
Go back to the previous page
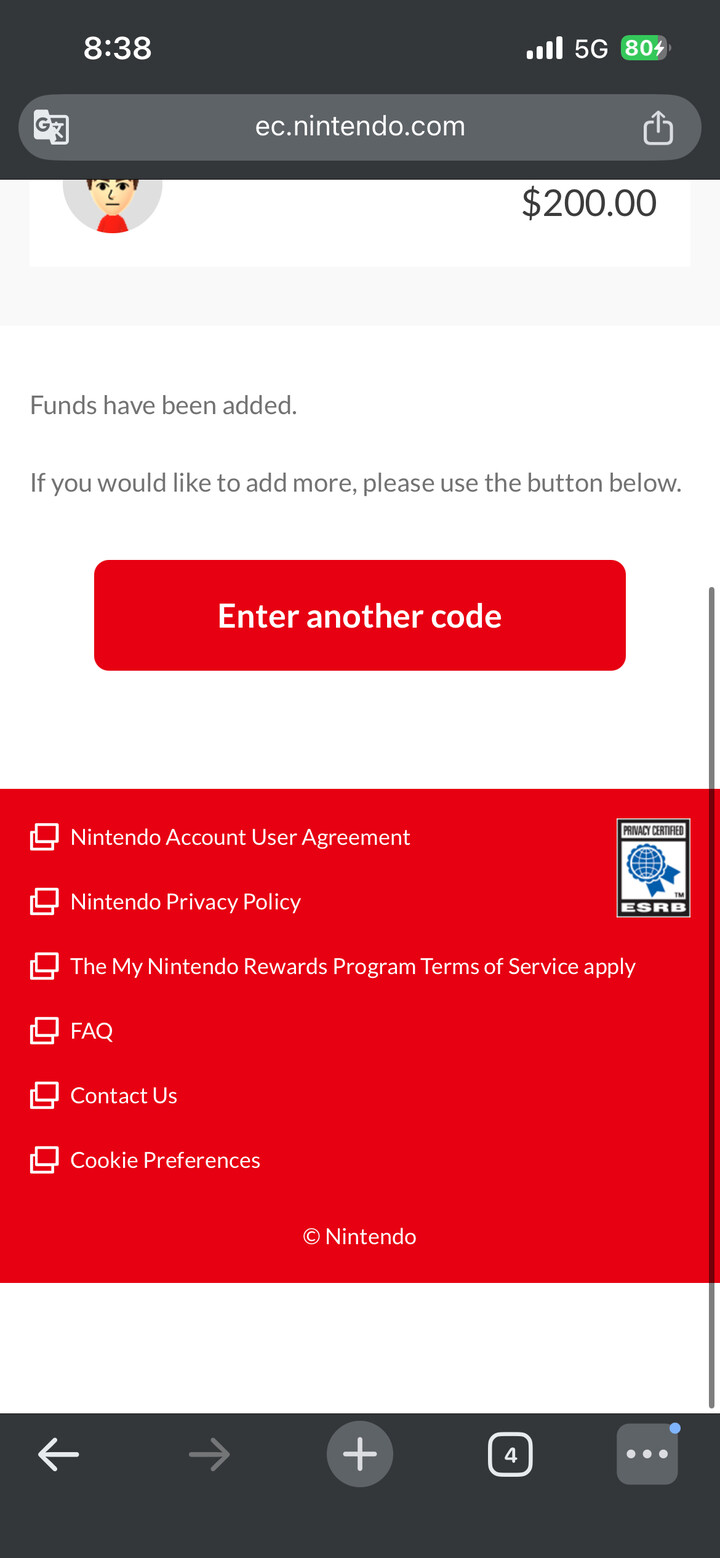coord(58,1455)
